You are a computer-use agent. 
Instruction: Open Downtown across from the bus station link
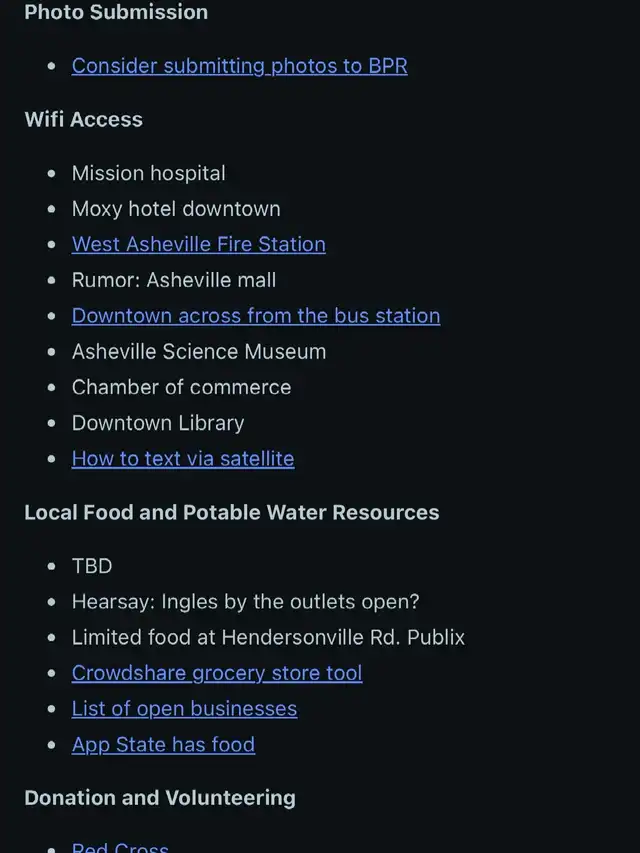click(255, 316)
